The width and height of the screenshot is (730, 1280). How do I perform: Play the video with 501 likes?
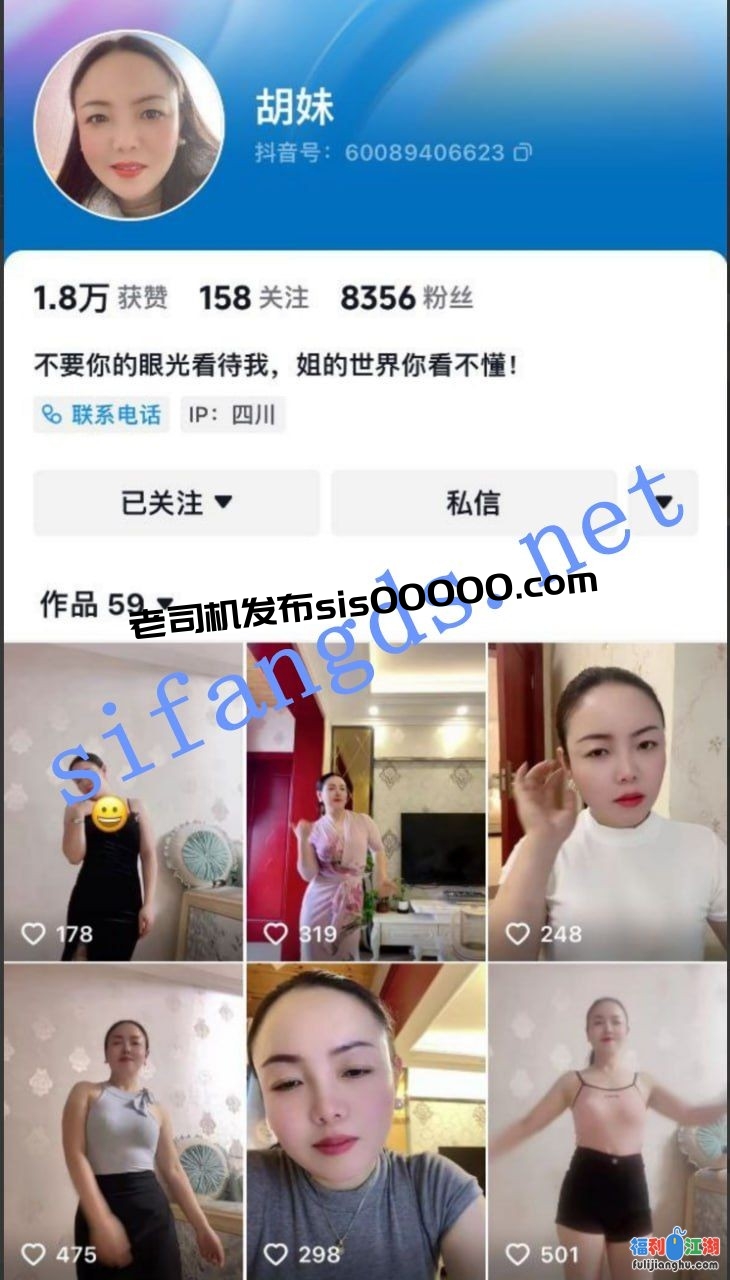click(608, 1120)
